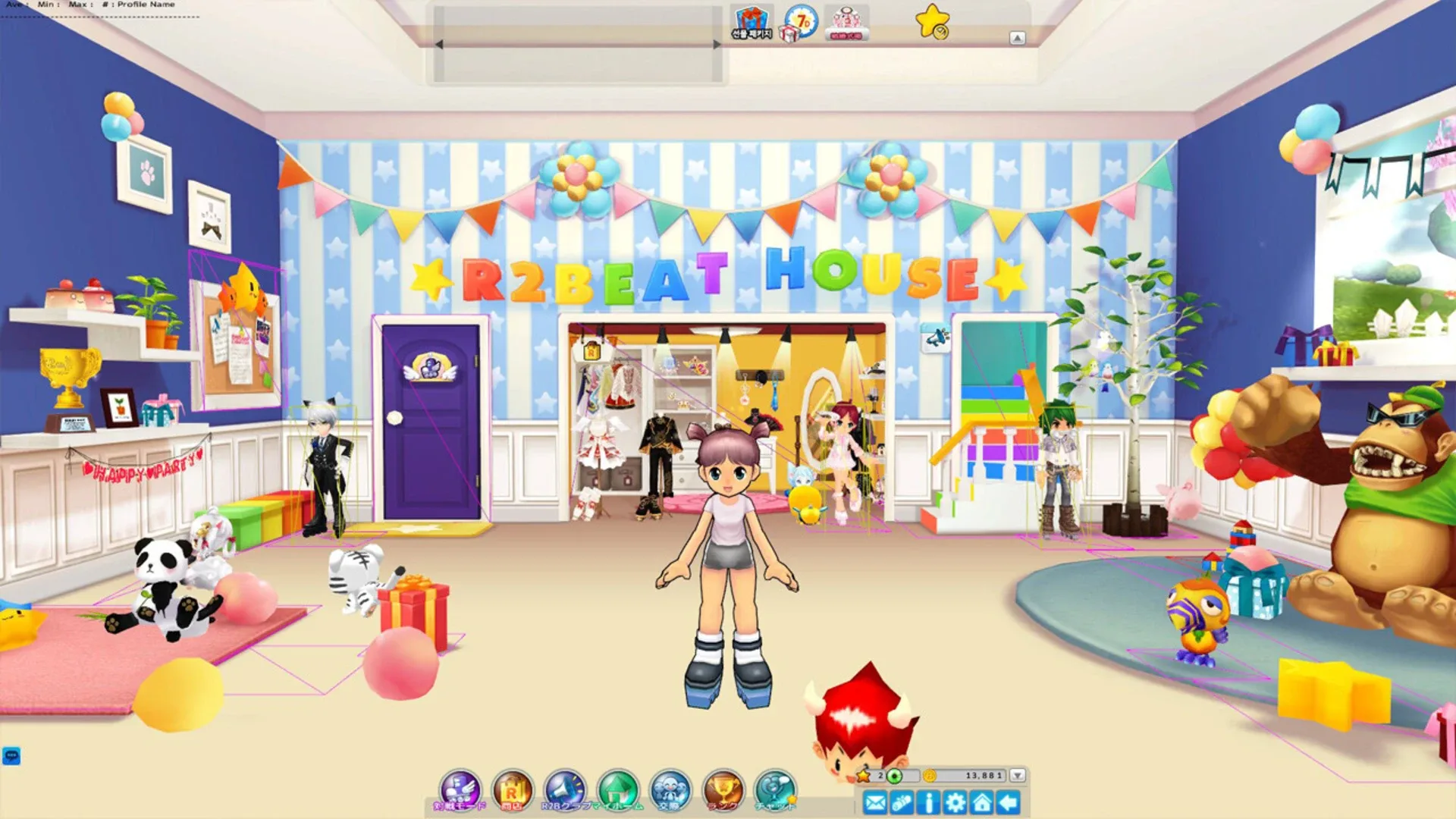Collapse the top icon bar arrow
1456x819 pixels.
point(1018,38)
